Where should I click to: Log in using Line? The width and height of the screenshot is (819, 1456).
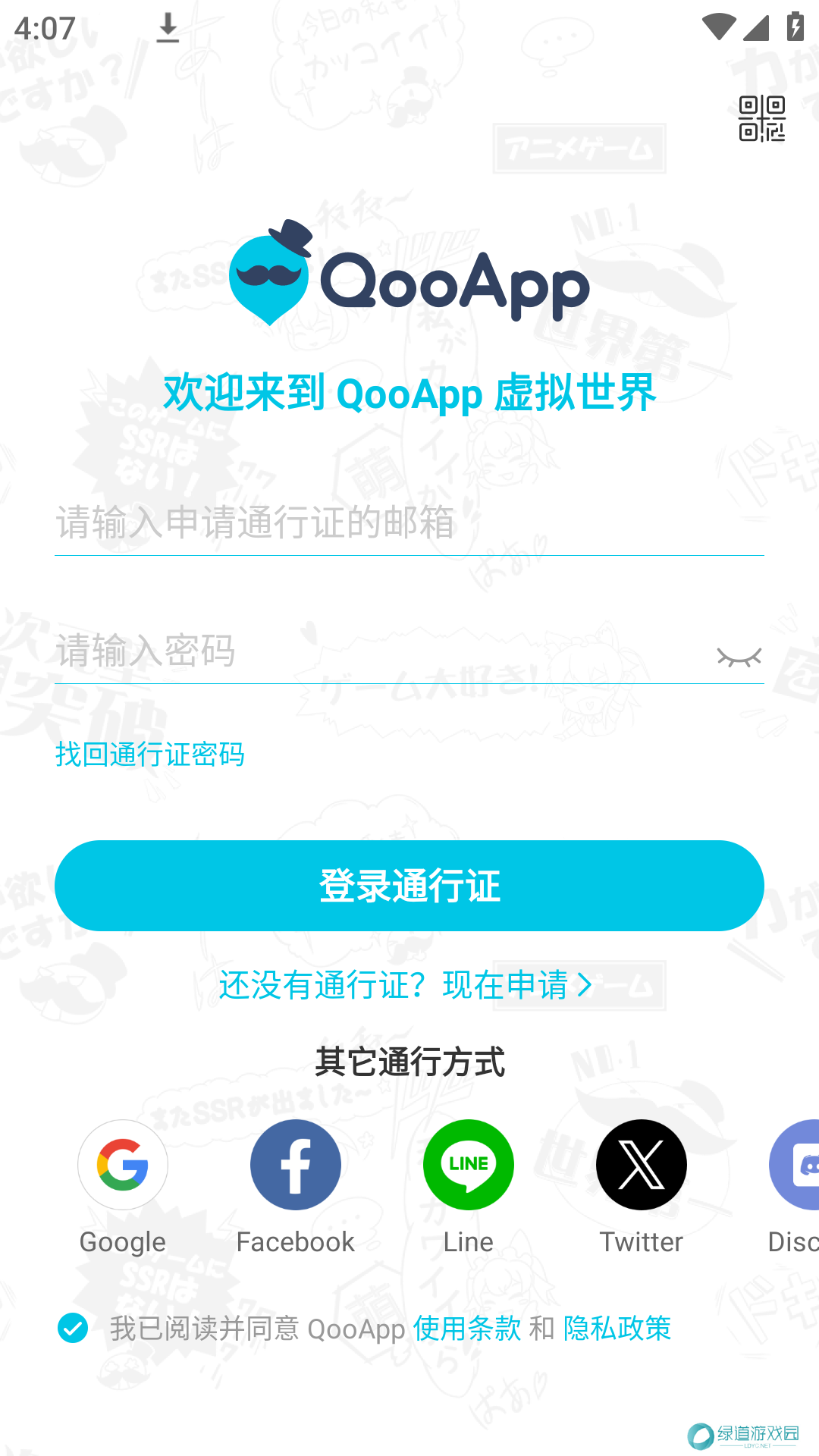(469, 1166)
